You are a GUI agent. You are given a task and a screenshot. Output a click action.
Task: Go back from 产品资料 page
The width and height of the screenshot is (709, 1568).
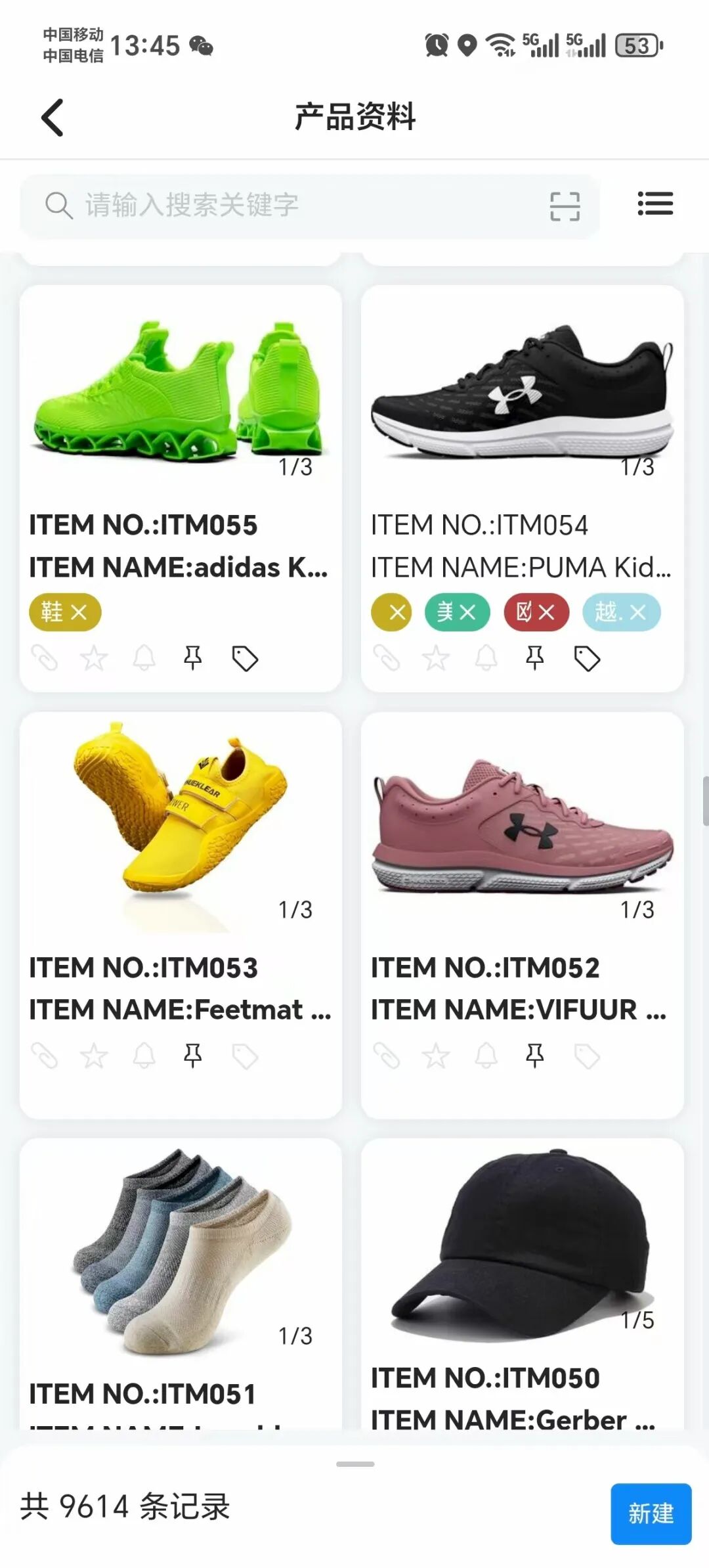pos(53,118)
